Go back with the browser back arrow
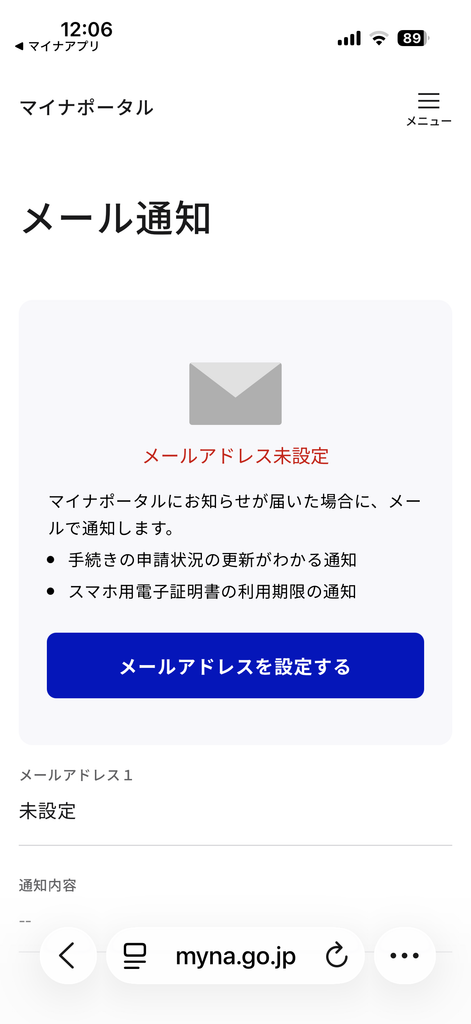This screenshot has width=471, height=1024. click(68, 955)
